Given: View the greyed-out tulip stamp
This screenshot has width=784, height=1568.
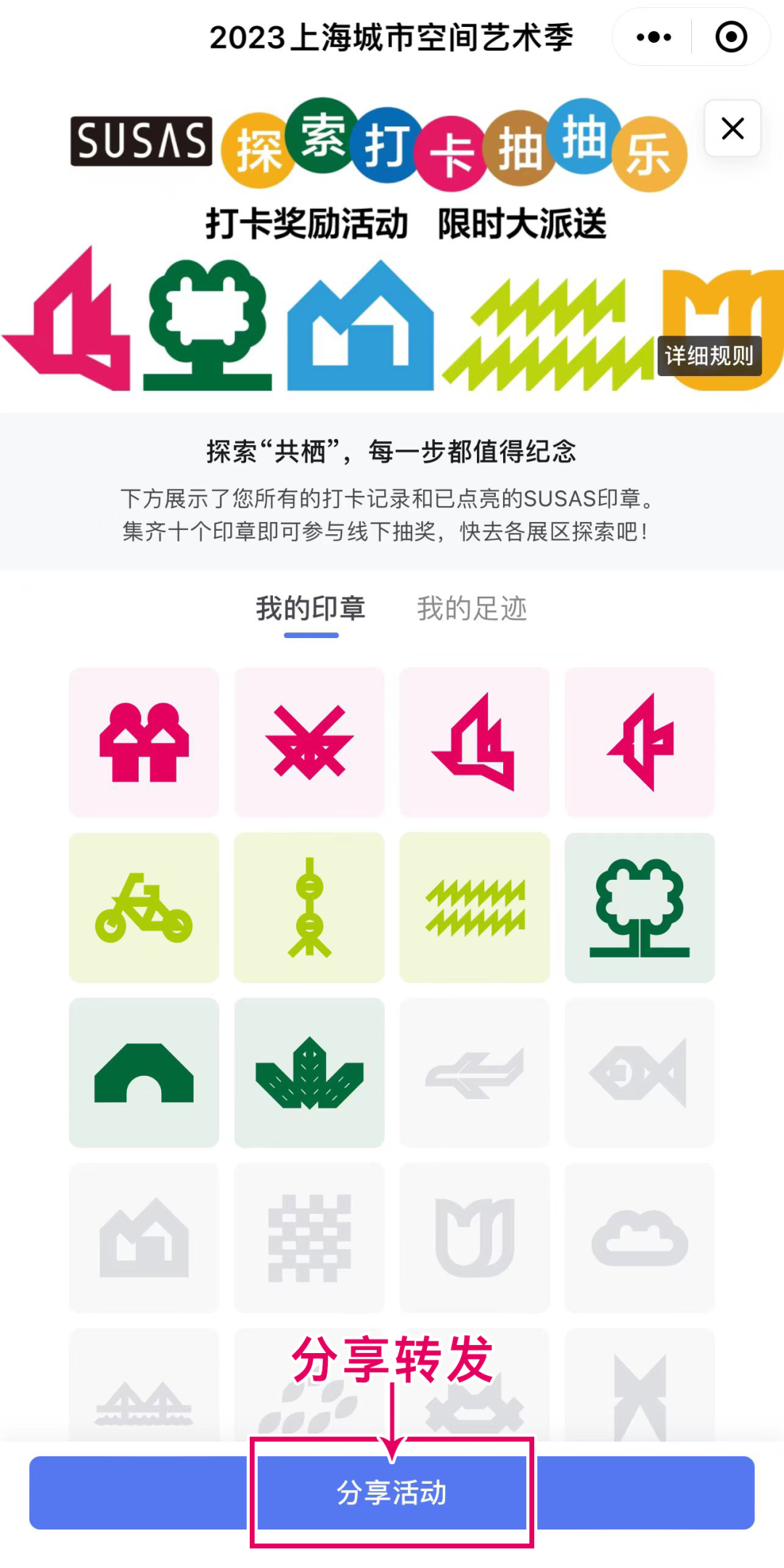Looking at the screenshot, I should click(475, 1238).
